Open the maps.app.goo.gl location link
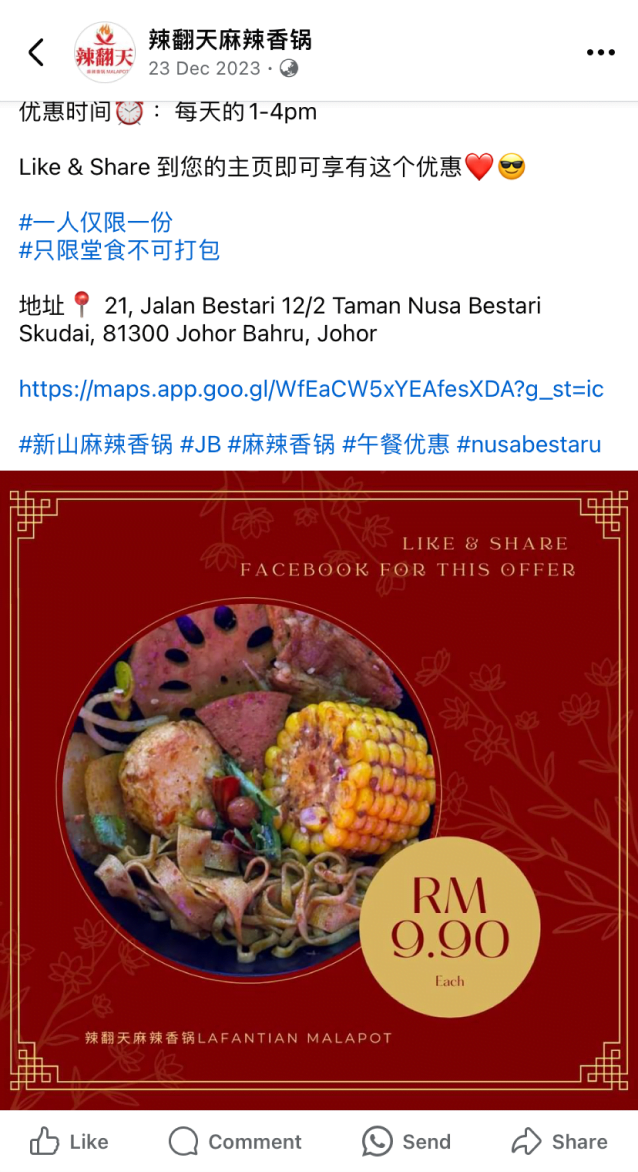638x1172 pixels. (x=311, y=389)
